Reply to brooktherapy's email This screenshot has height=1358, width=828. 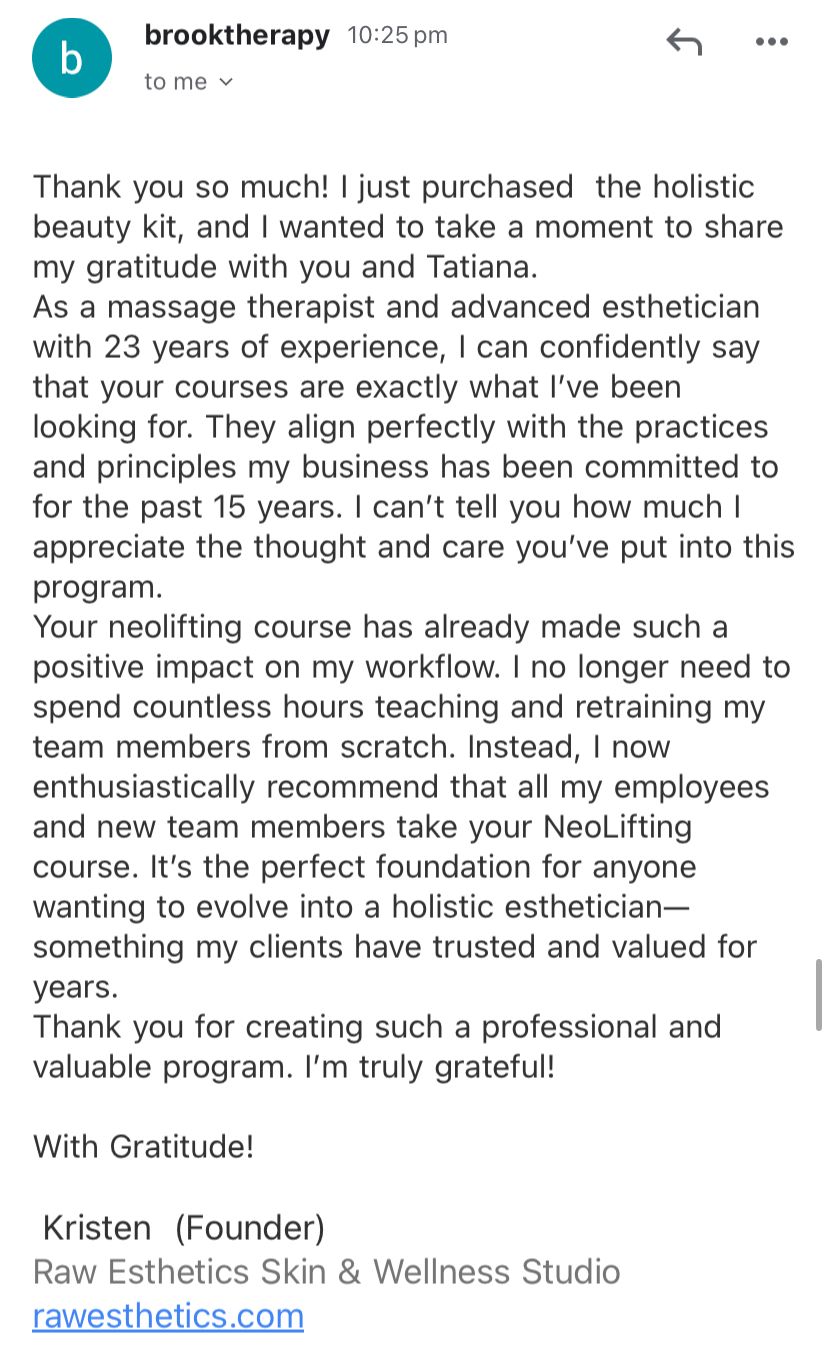point(684,42)
